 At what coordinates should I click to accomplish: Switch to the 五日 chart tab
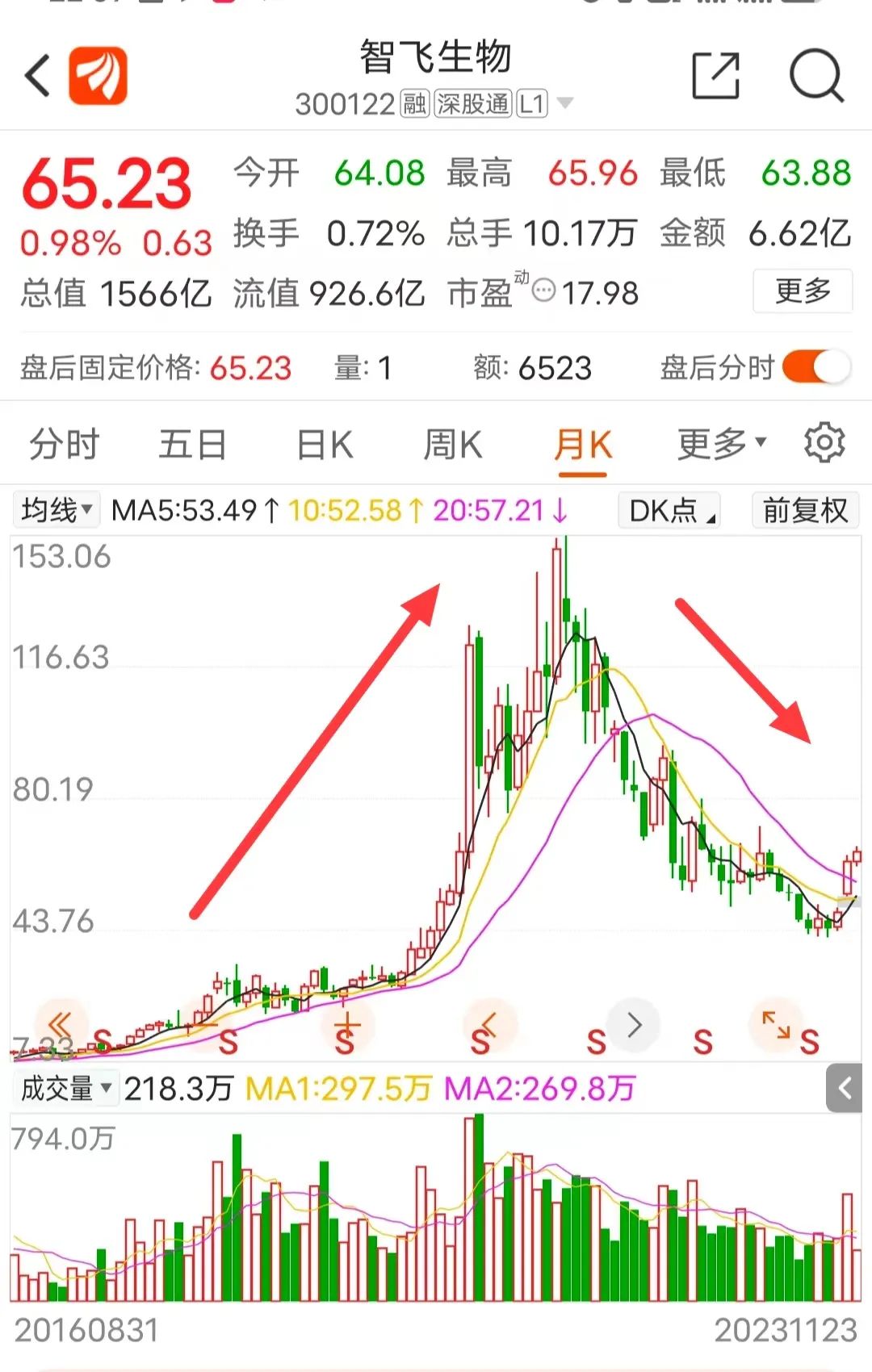click(192, 445)
